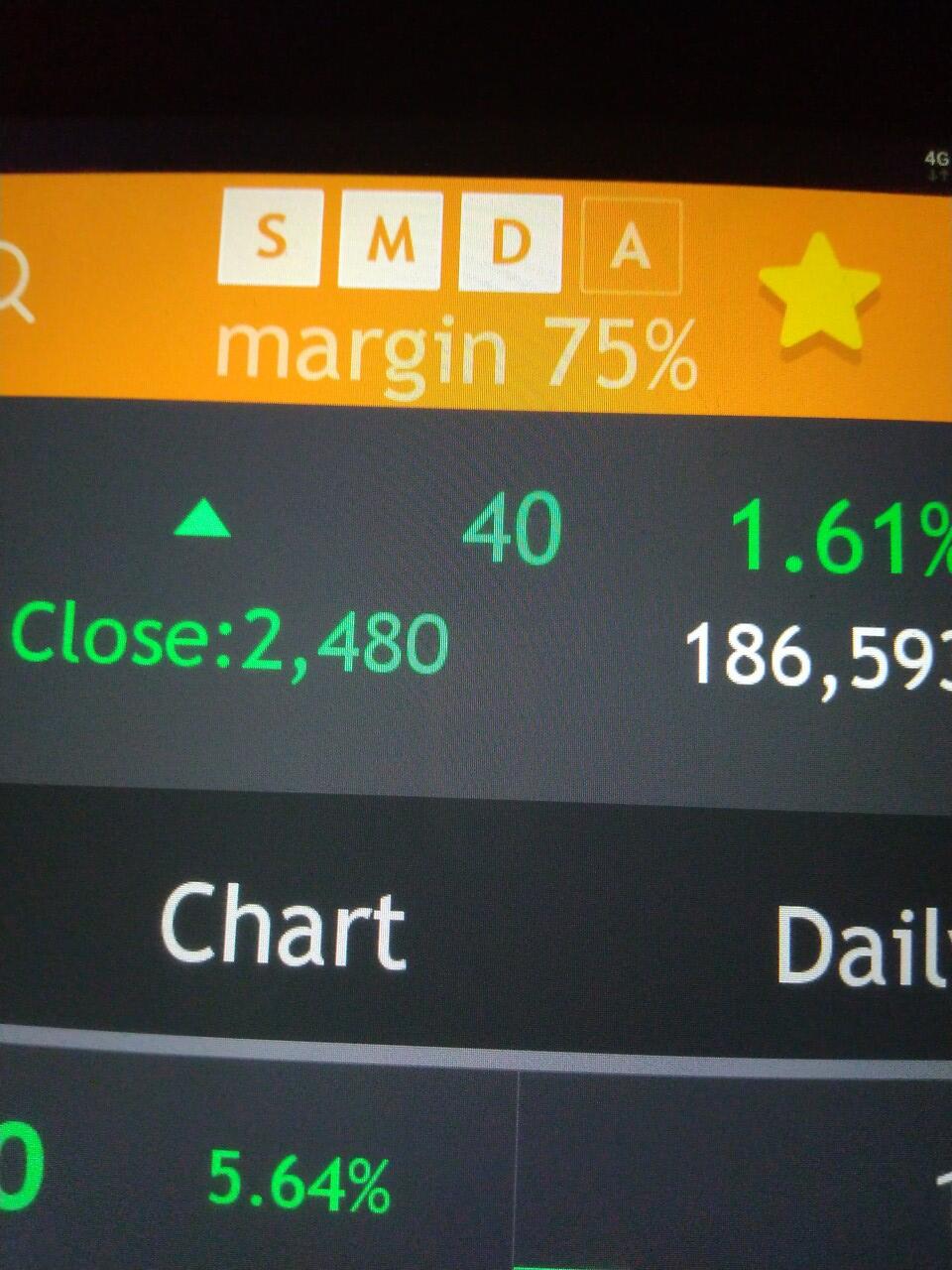This screenshot has height=1270, width=952.
Task: Select the D indicator box
Action: [x=510, y=243]
